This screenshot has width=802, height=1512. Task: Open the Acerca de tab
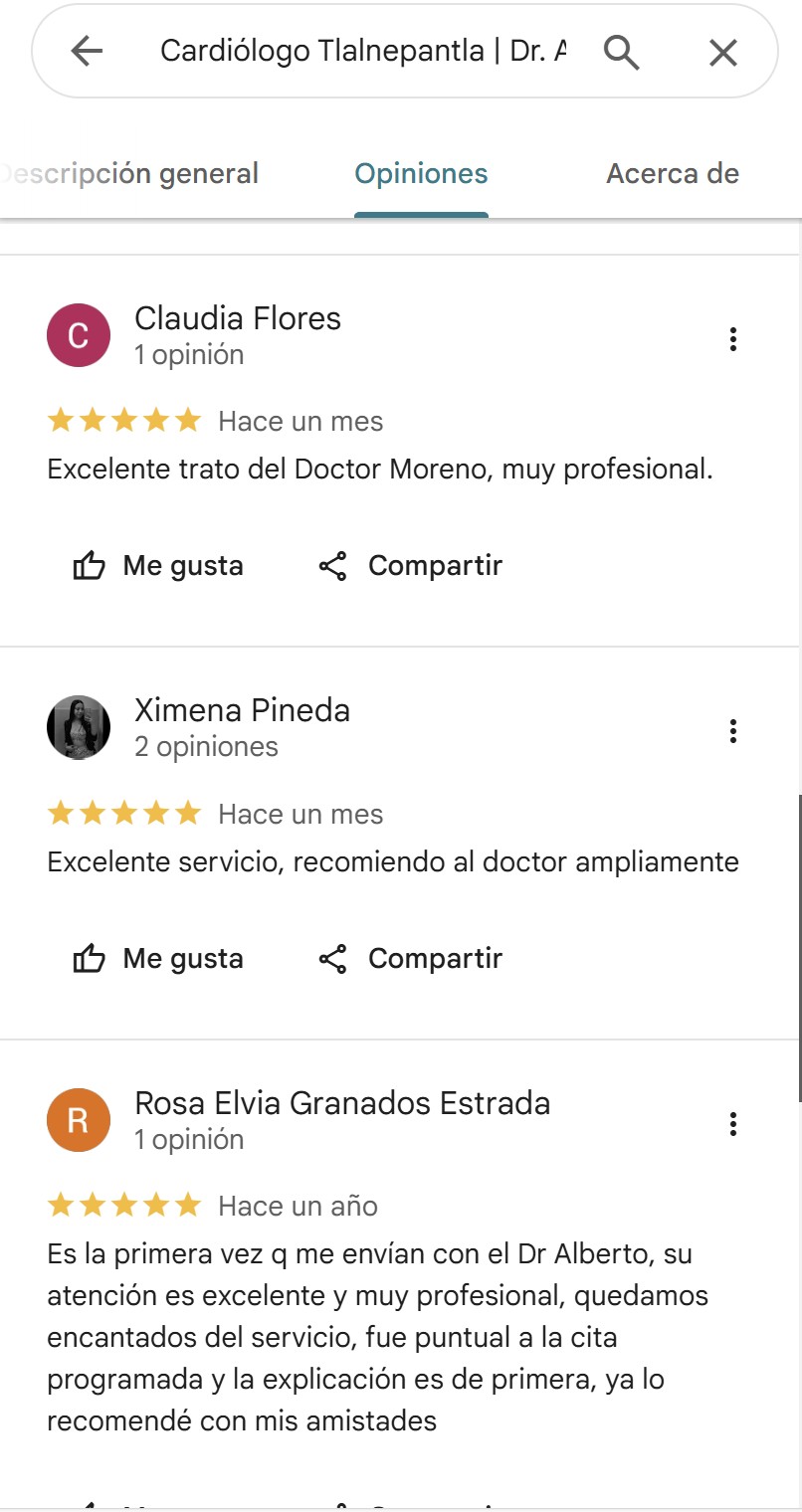coord(672,173)
